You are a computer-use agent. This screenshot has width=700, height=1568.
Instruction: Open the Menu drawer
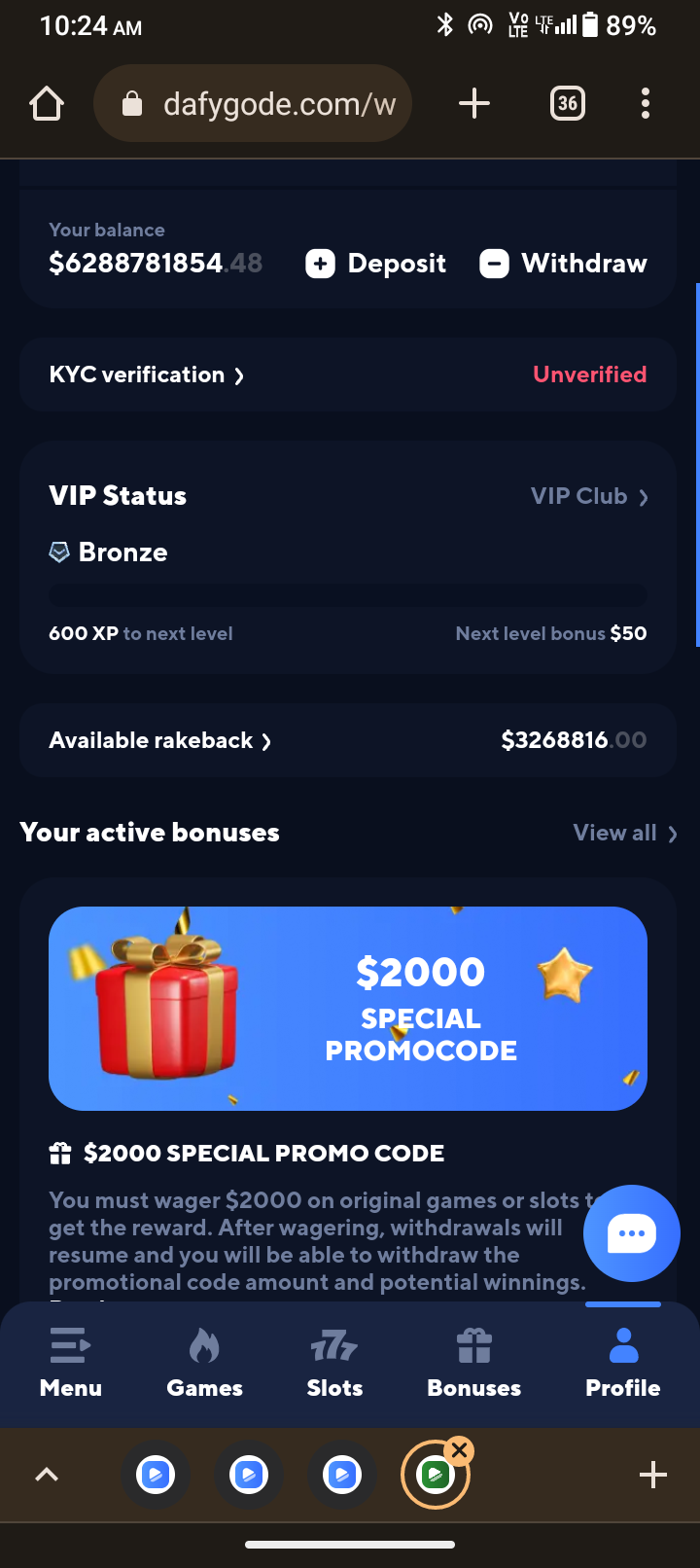coord(71,1364)
